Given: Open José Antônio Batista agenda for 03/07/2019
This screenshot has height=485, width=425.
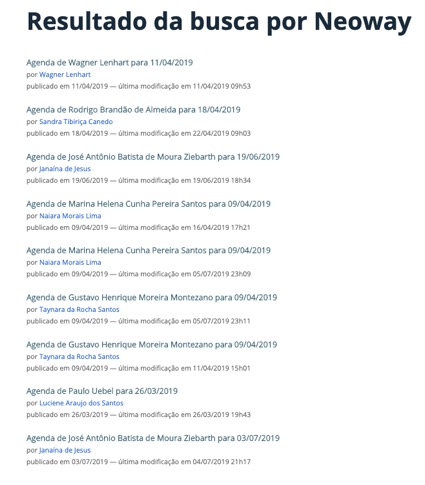Looking at the screenshot, I should [x=153, y=438].
